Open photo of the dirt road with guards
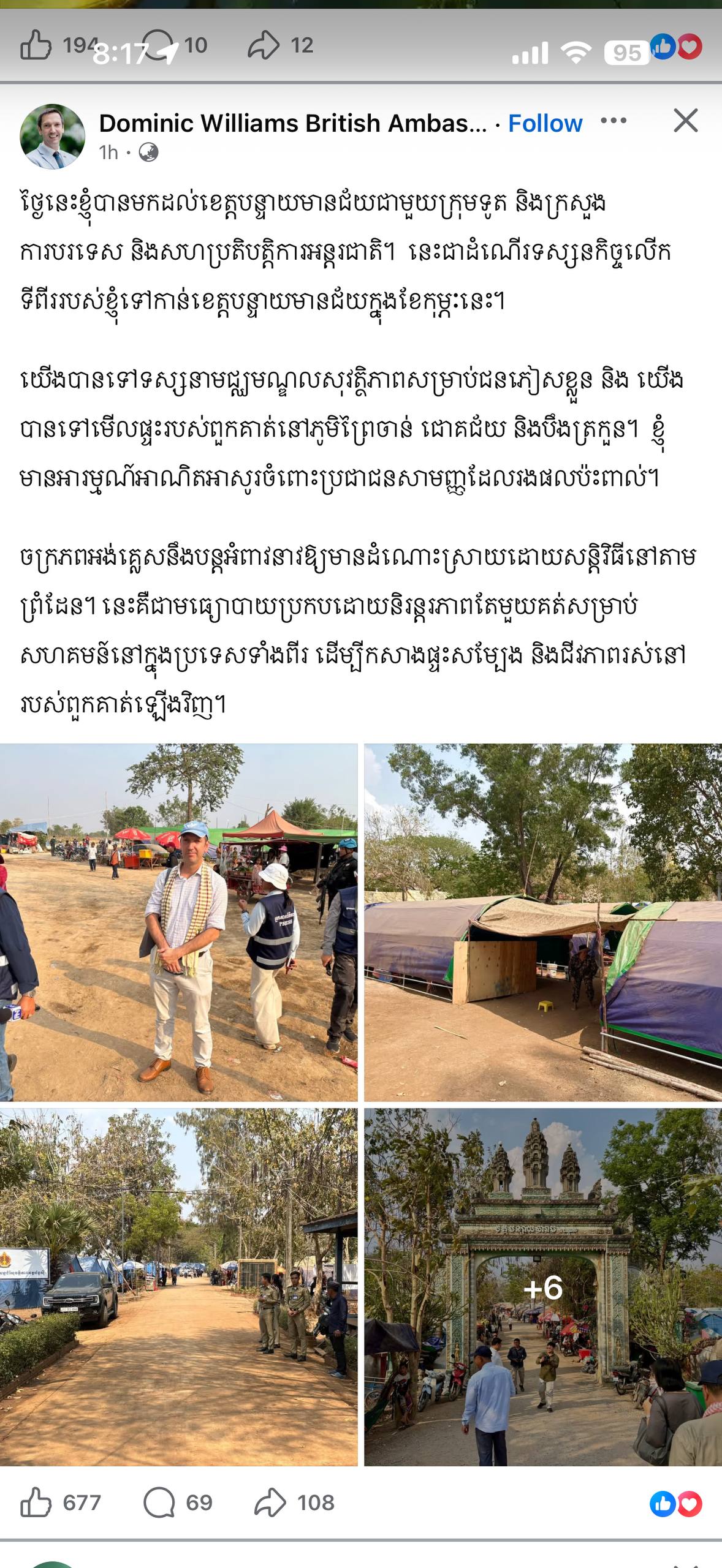Viewport: 722px width, 1568px height. click(178, 1286)
